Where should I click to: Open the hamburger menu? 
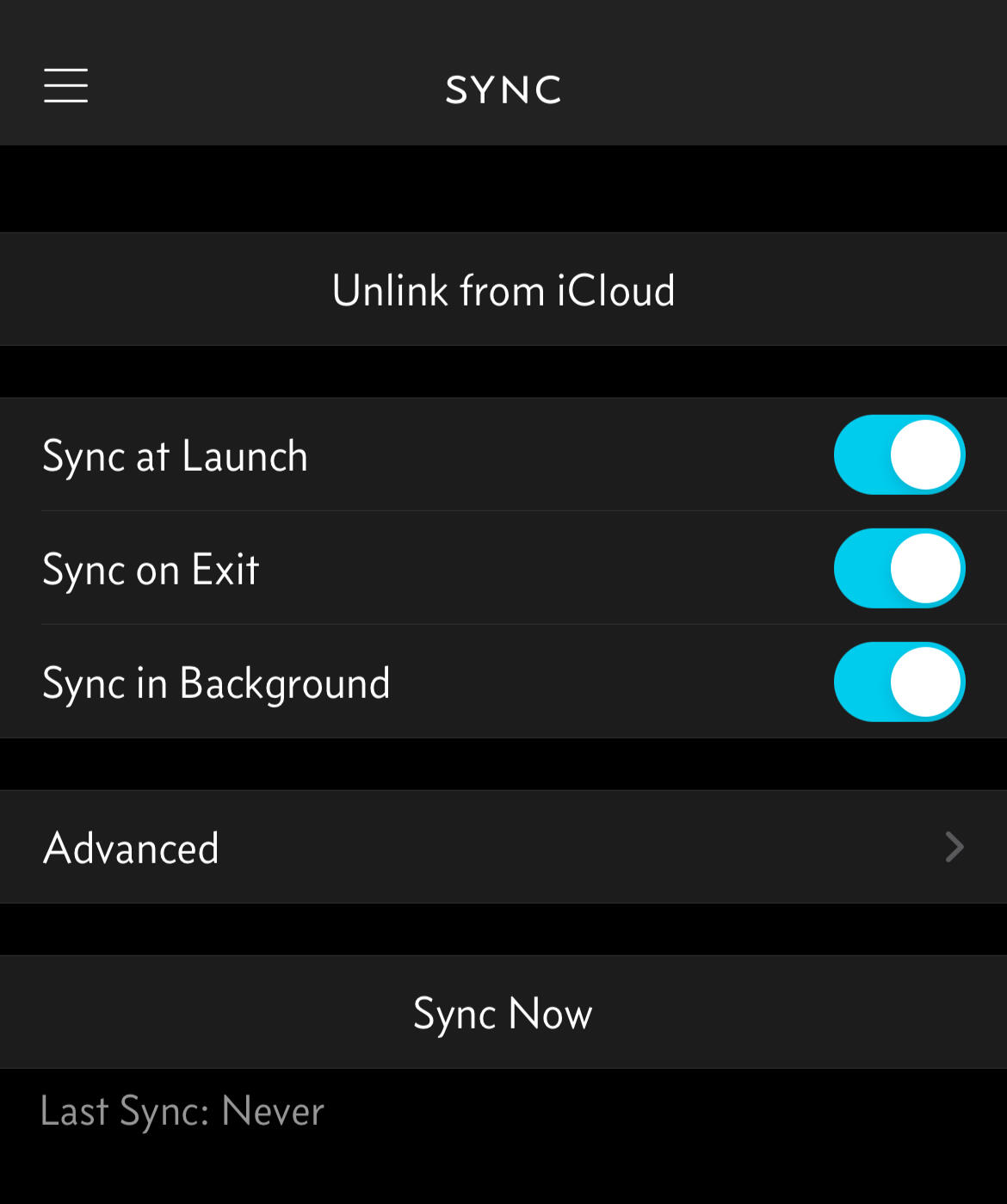[x=66, y=86]
